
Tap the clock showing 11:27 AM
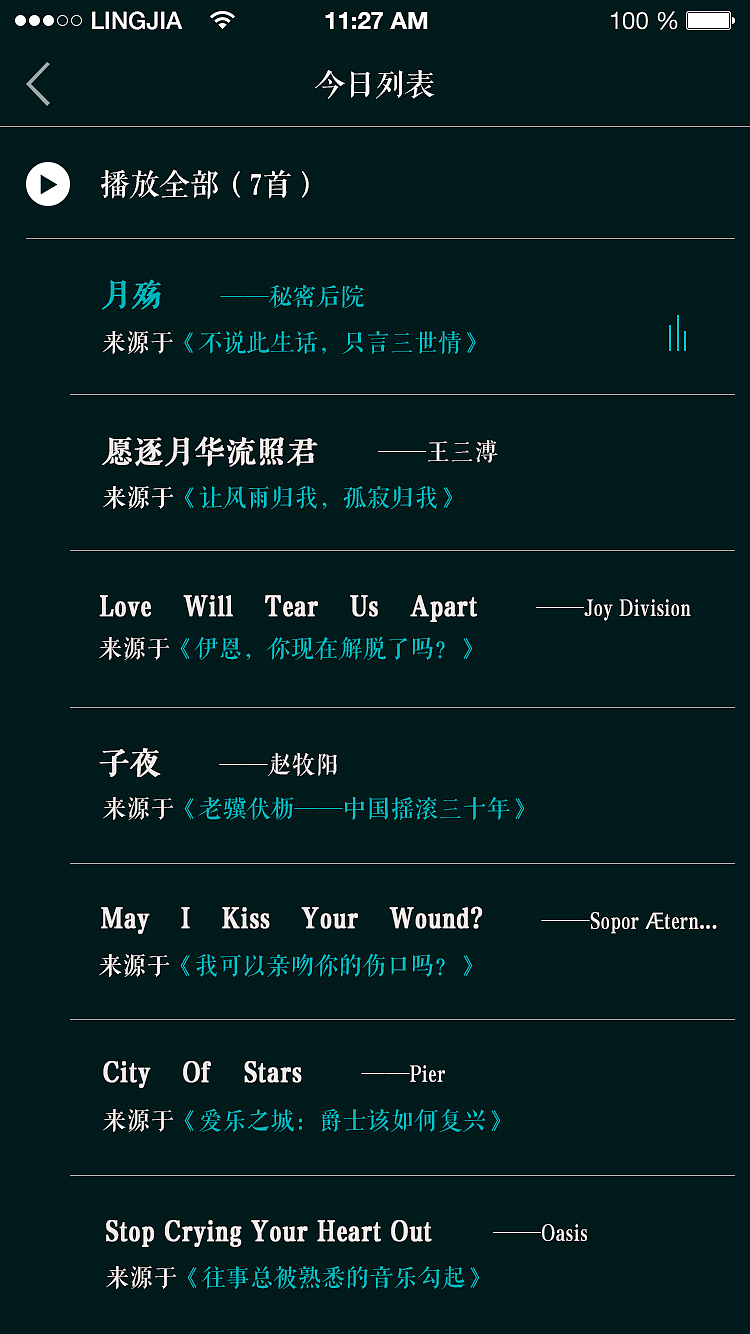[377, 19]
